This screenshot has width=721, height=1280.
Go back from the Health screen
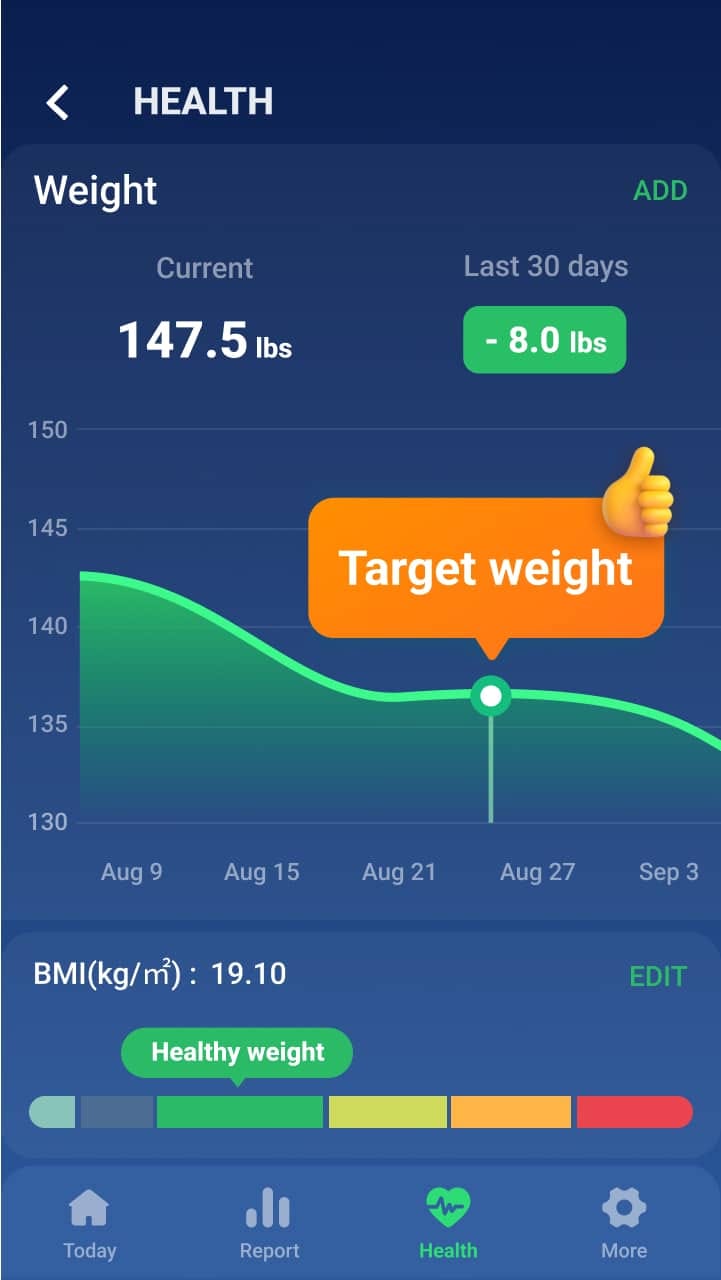58,102
